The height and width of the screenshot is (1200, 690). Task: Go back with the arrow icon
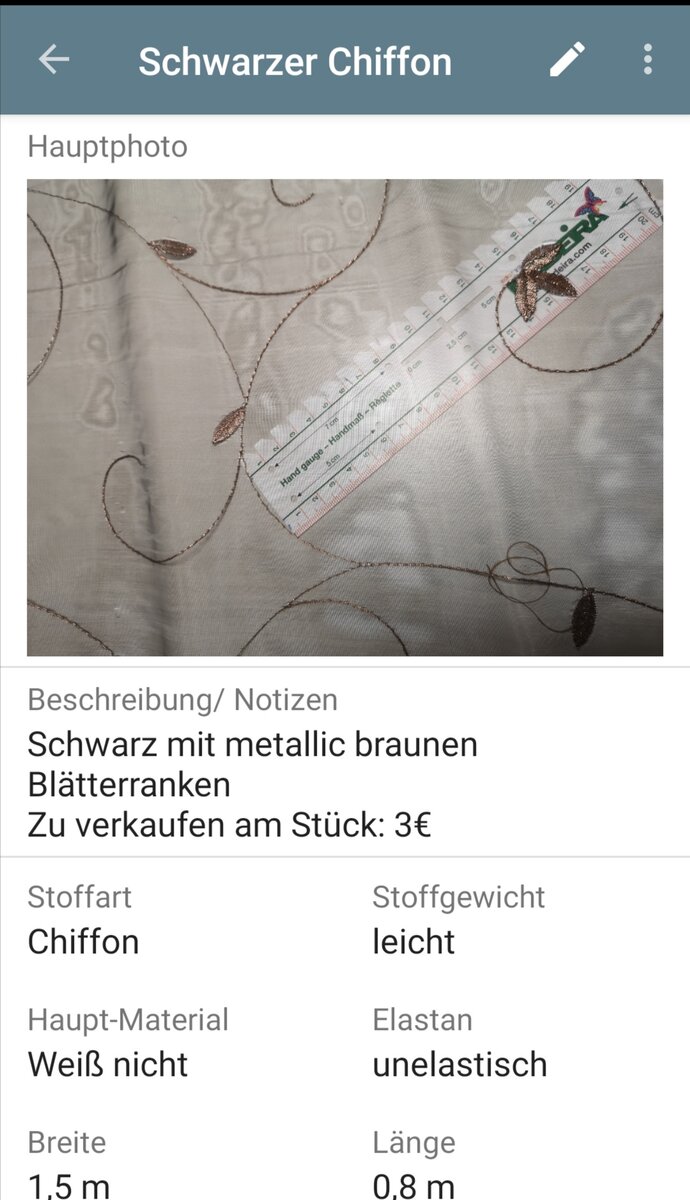click(x=54, y=60)
